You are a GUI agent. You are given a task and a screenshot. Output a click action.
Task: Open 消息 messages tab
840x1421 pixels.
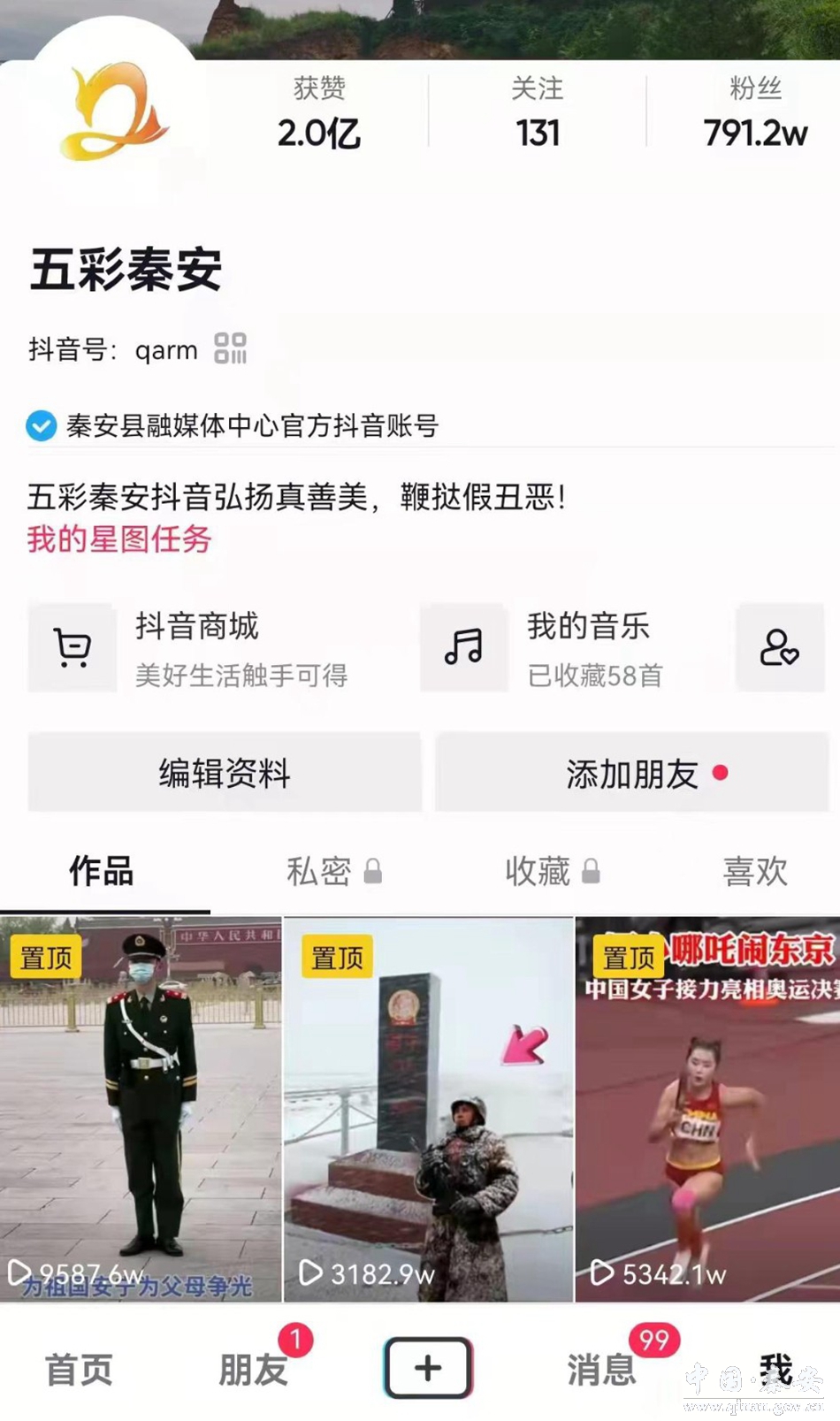[x=602, y=1370]
